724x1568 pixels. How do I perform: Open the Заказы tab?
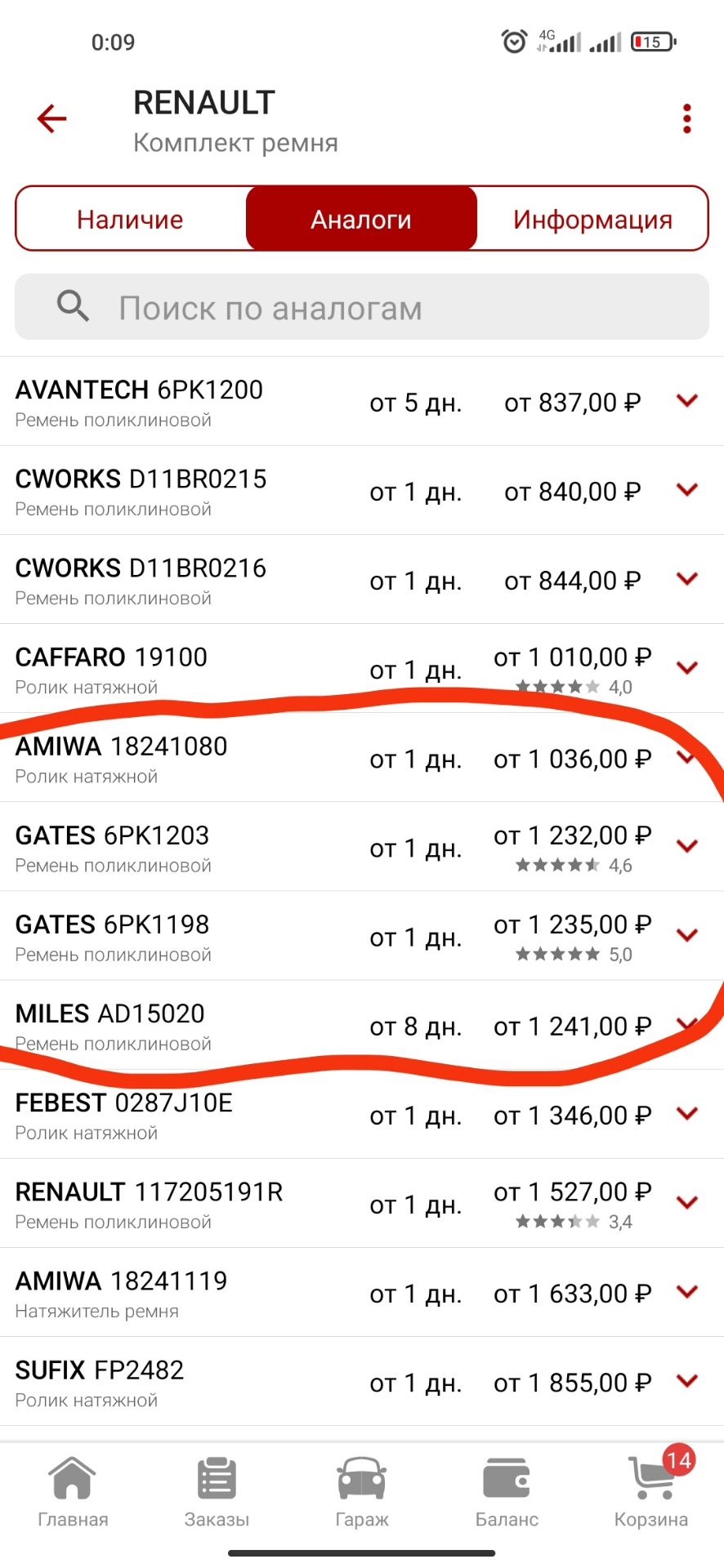pos(217,1492)
